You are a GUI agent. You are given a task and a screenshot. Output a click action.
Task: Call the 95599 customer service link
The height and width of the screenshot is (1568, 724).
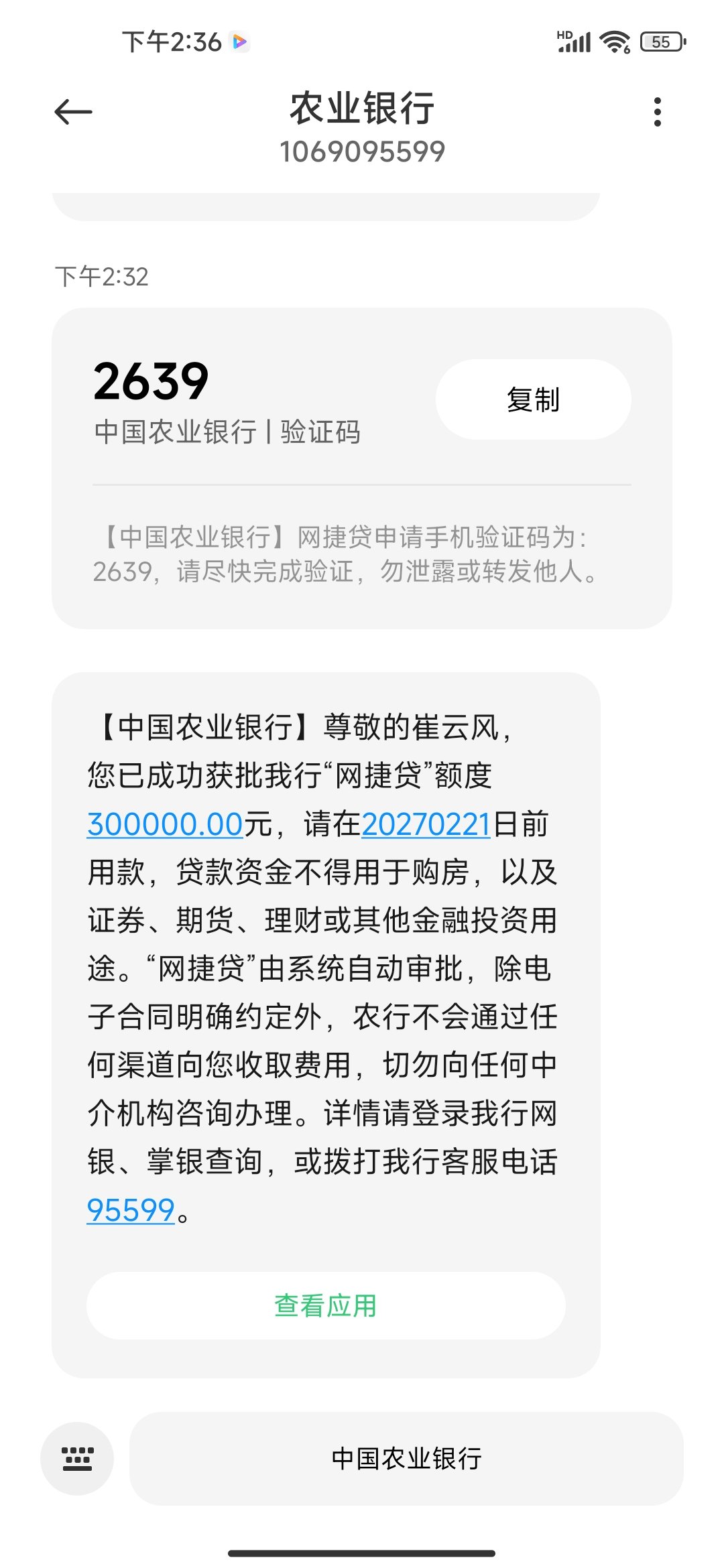(131, 1210)
